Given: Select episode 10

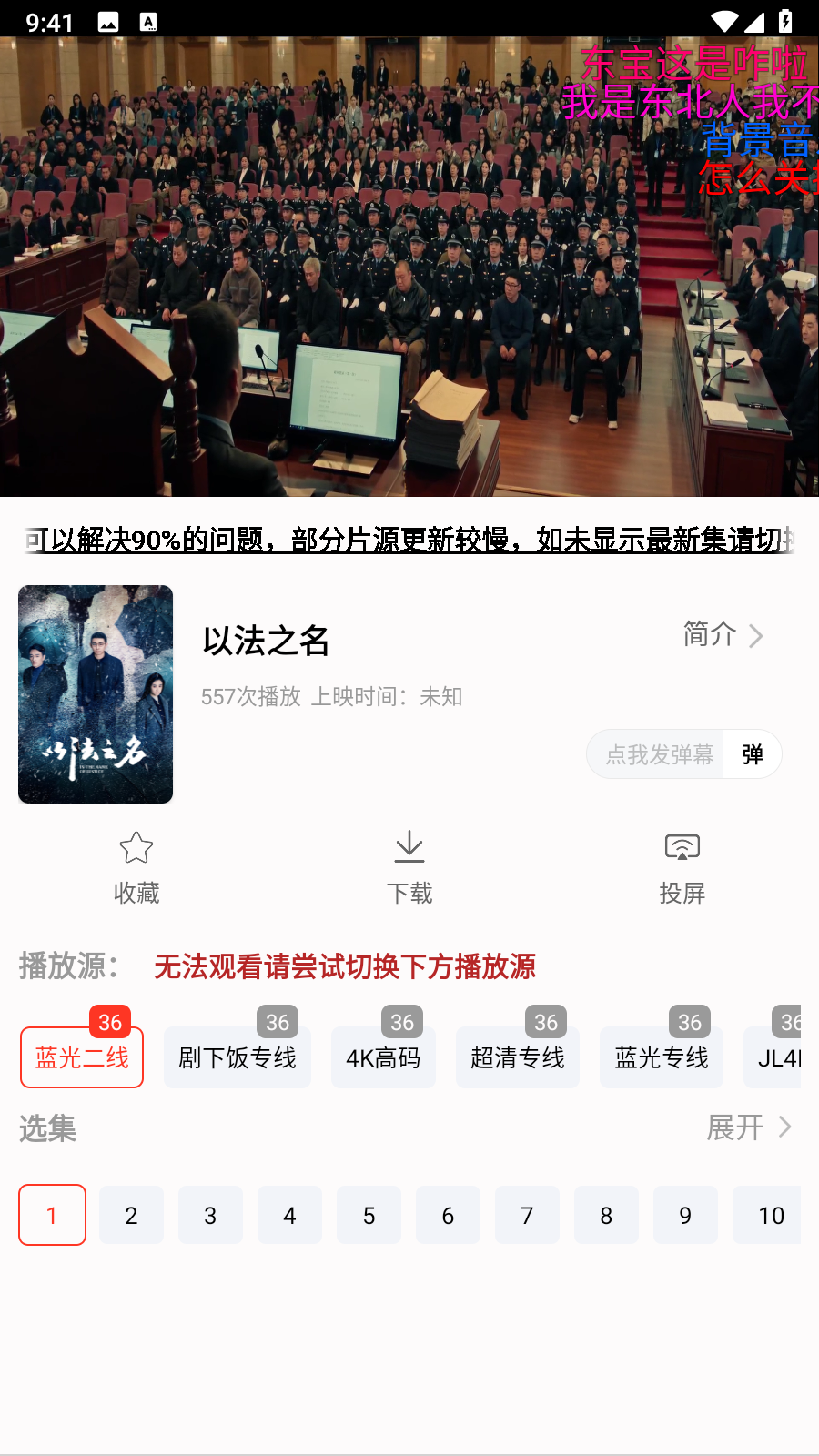Looking at the screenshot, I should 771,1215.
